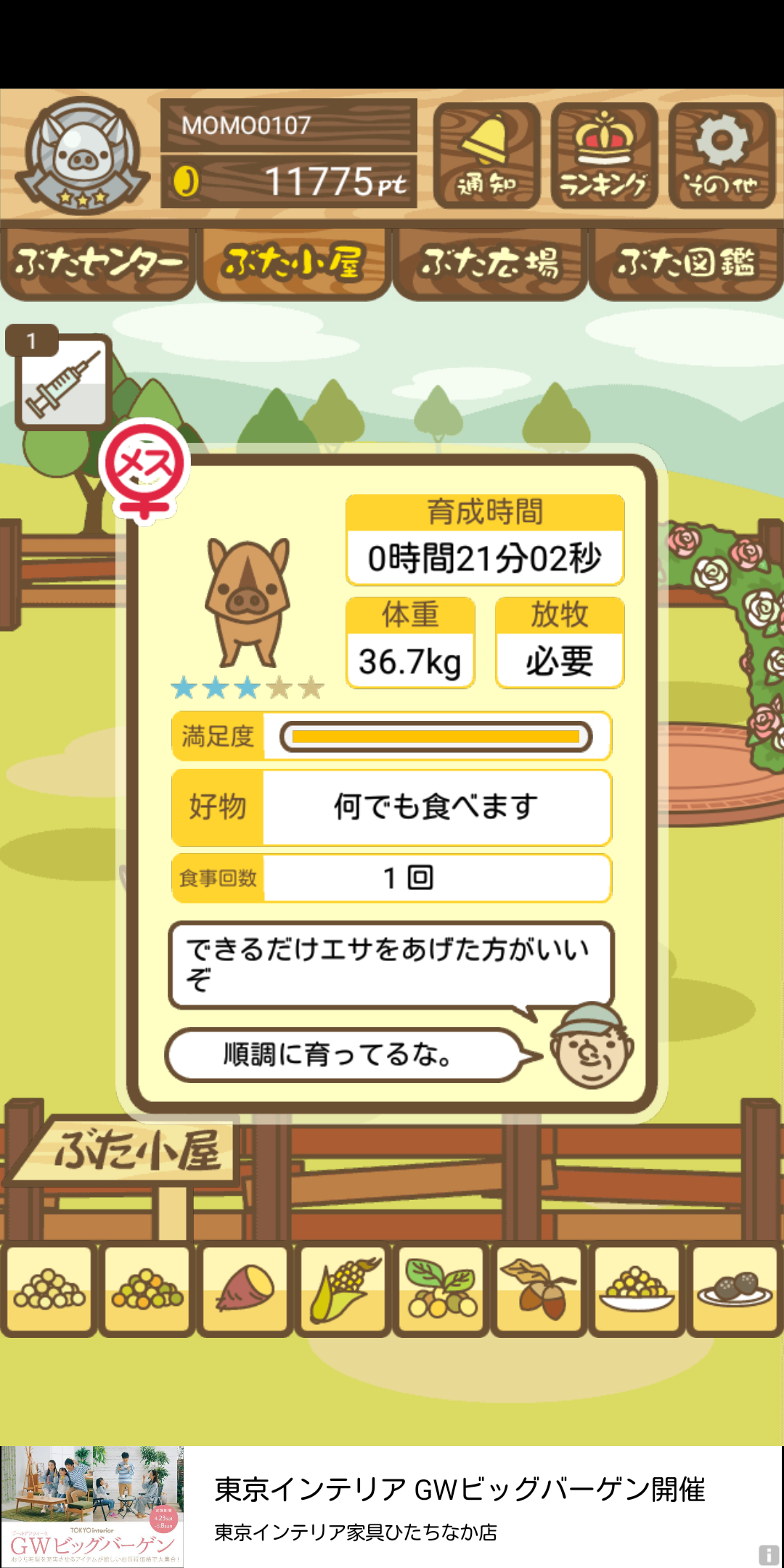
Task: Feed the dark truffles on plate
Action: tap(735, 1290)
